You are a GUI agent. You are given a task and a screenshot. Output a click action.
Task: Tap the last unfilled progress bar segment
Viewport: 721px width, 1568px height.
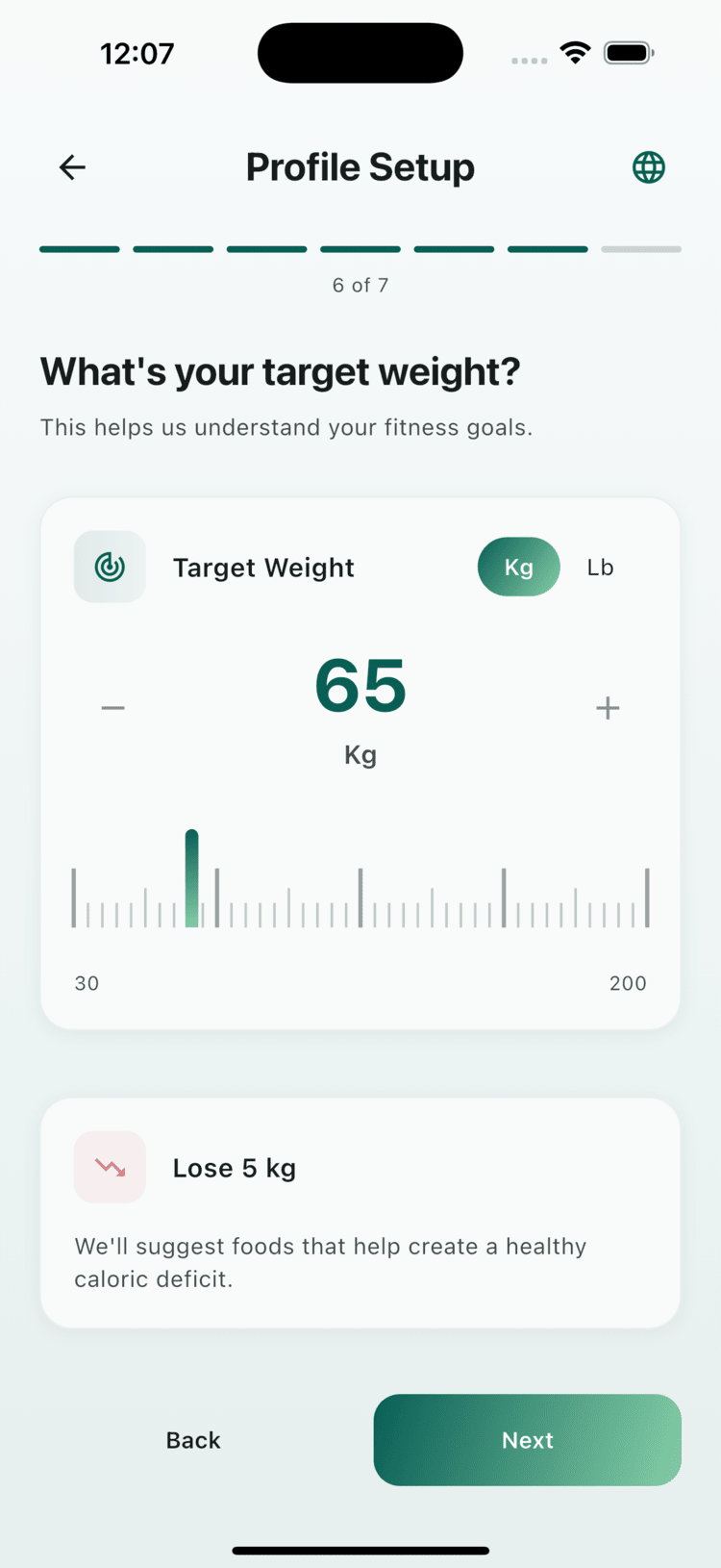click(x=640, y=248)
